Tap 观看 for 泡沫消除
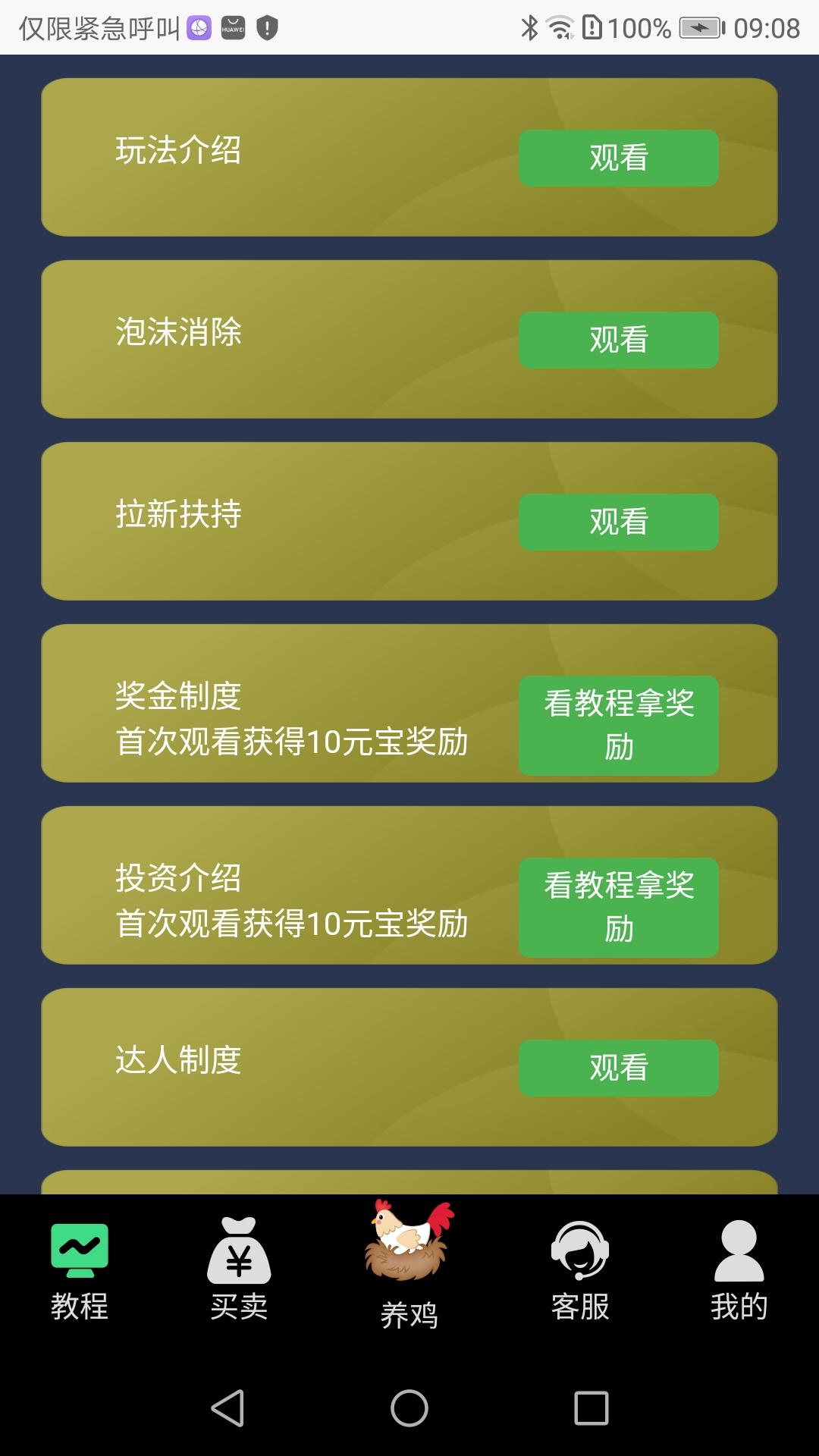The image size is (819, 1456). point(618,340)
